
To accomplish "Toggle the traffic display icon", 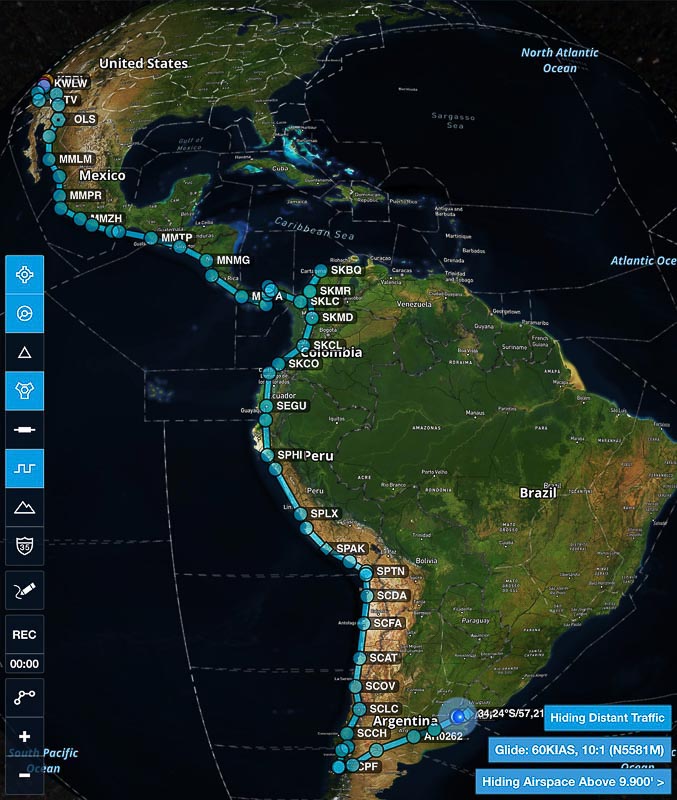I will pyautogui.click(x=25, y=390).
